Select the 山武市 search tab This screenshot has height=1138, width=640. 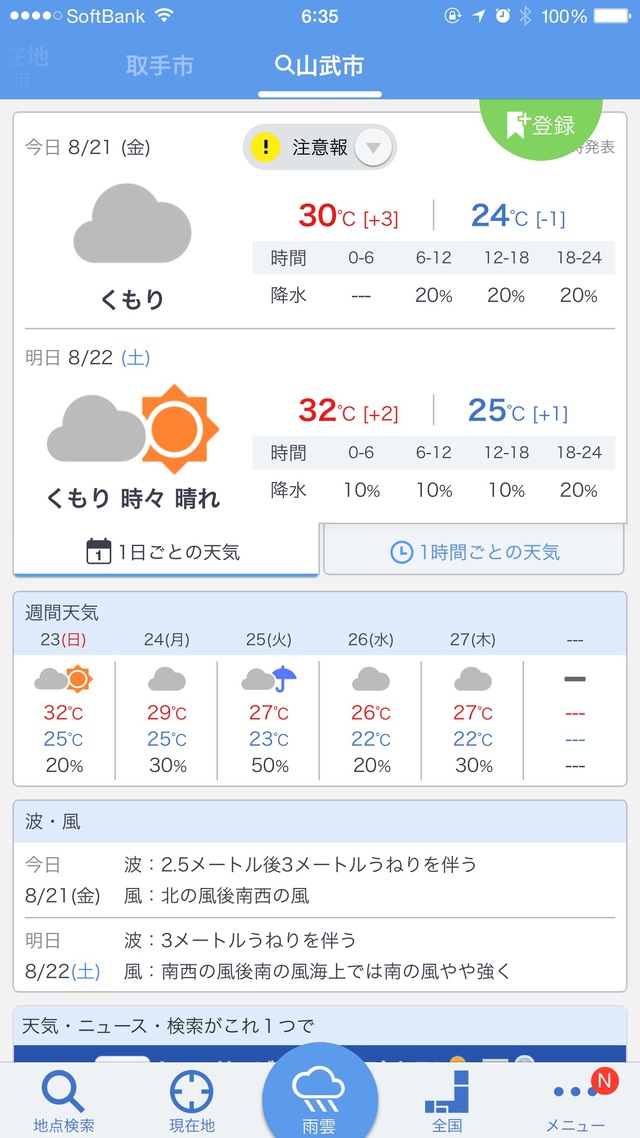[x=319, y=66]
